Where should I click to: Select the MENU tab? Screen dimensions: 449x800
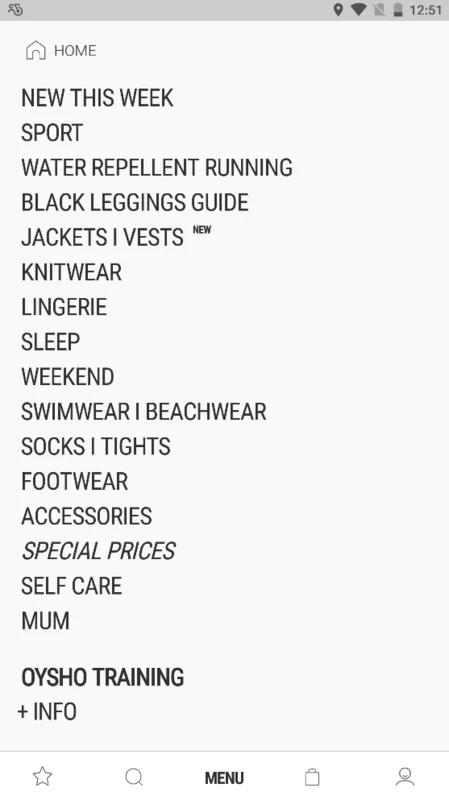click(x=224, y=778)
